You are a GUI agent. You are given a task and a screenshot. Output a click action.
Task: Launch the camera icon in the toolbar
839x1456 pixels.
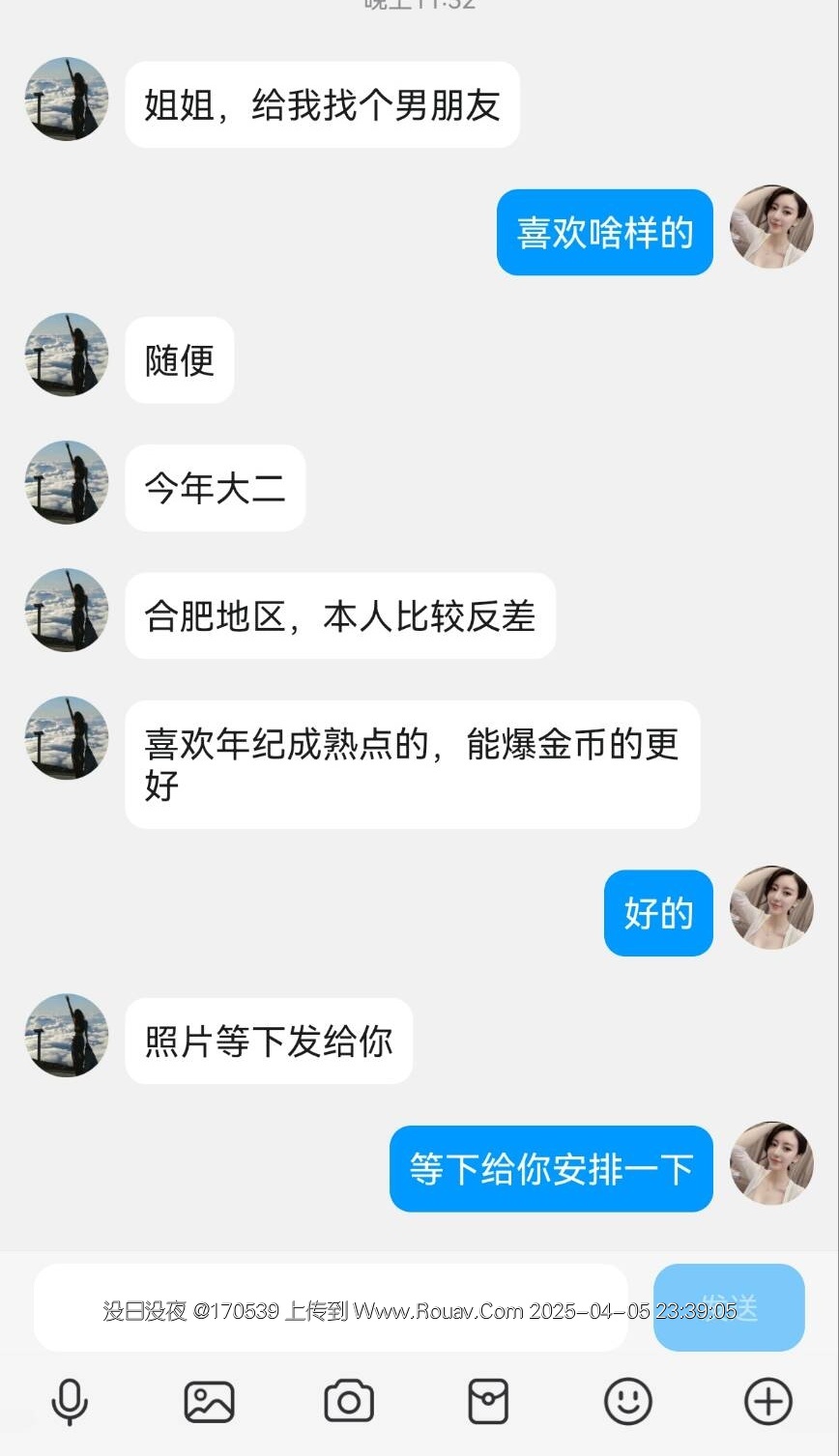point(349,1401)
